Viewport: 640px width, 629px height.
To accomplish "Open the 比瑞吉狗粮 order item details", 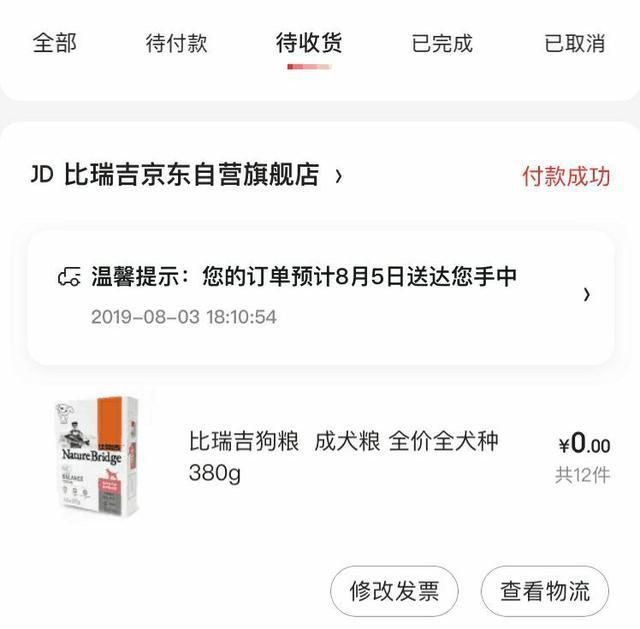I will click(343, 456).
